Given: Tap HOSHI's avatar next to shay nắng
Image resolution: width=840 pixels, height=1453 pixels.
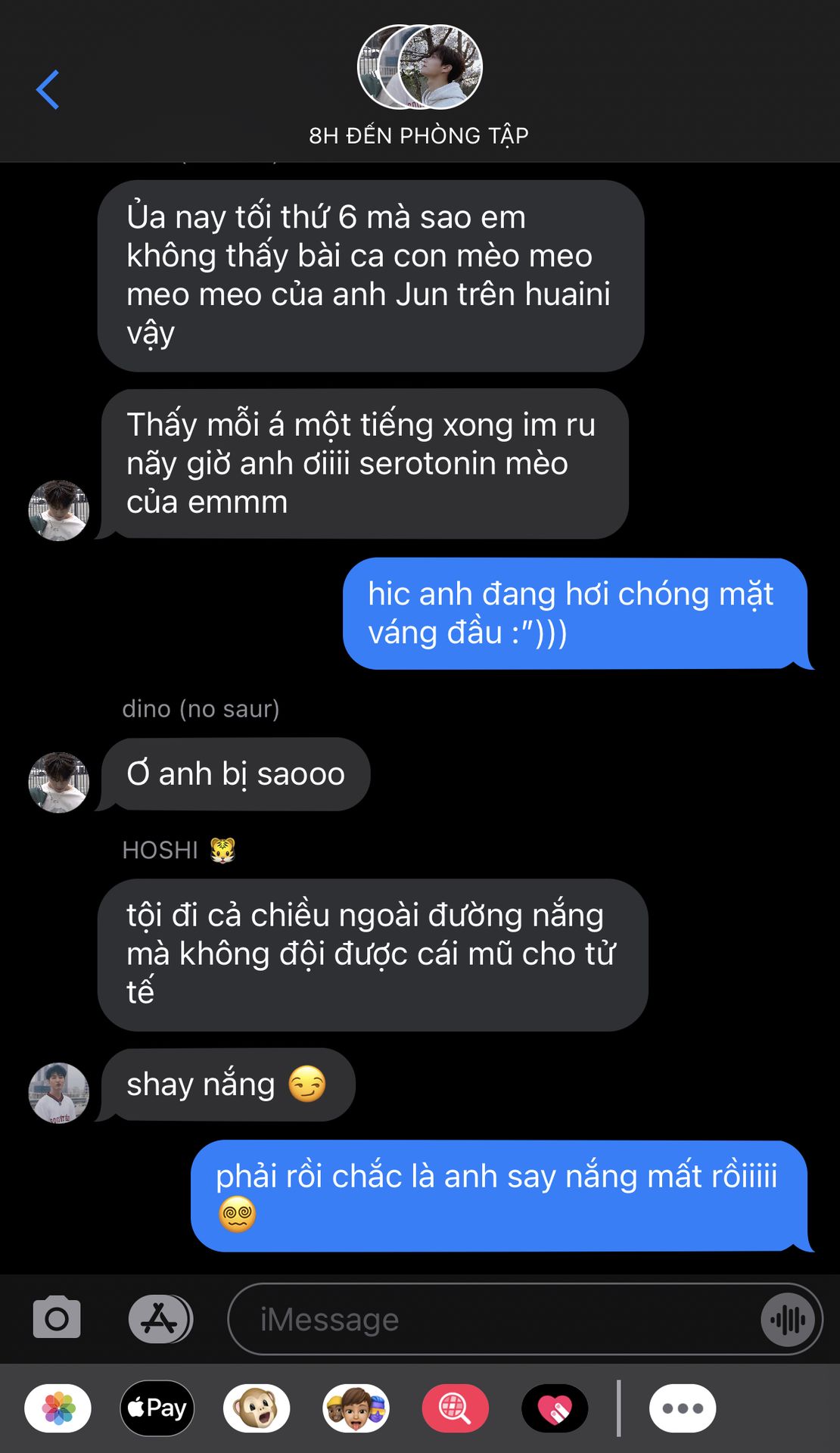Looking at the screenshot, I should point(58,1093).
